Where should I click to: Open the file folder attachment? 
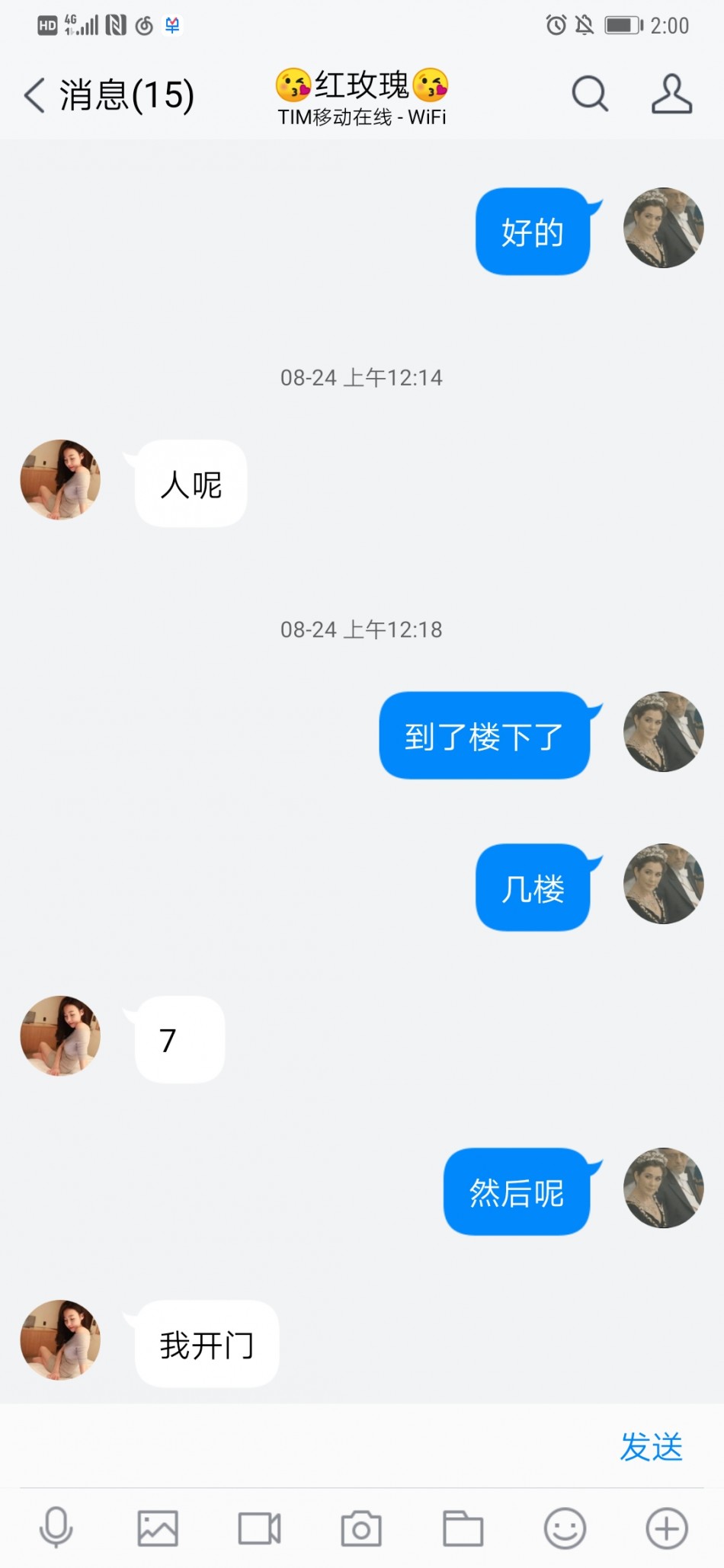pyautogui.click(x=463, y=1528)
